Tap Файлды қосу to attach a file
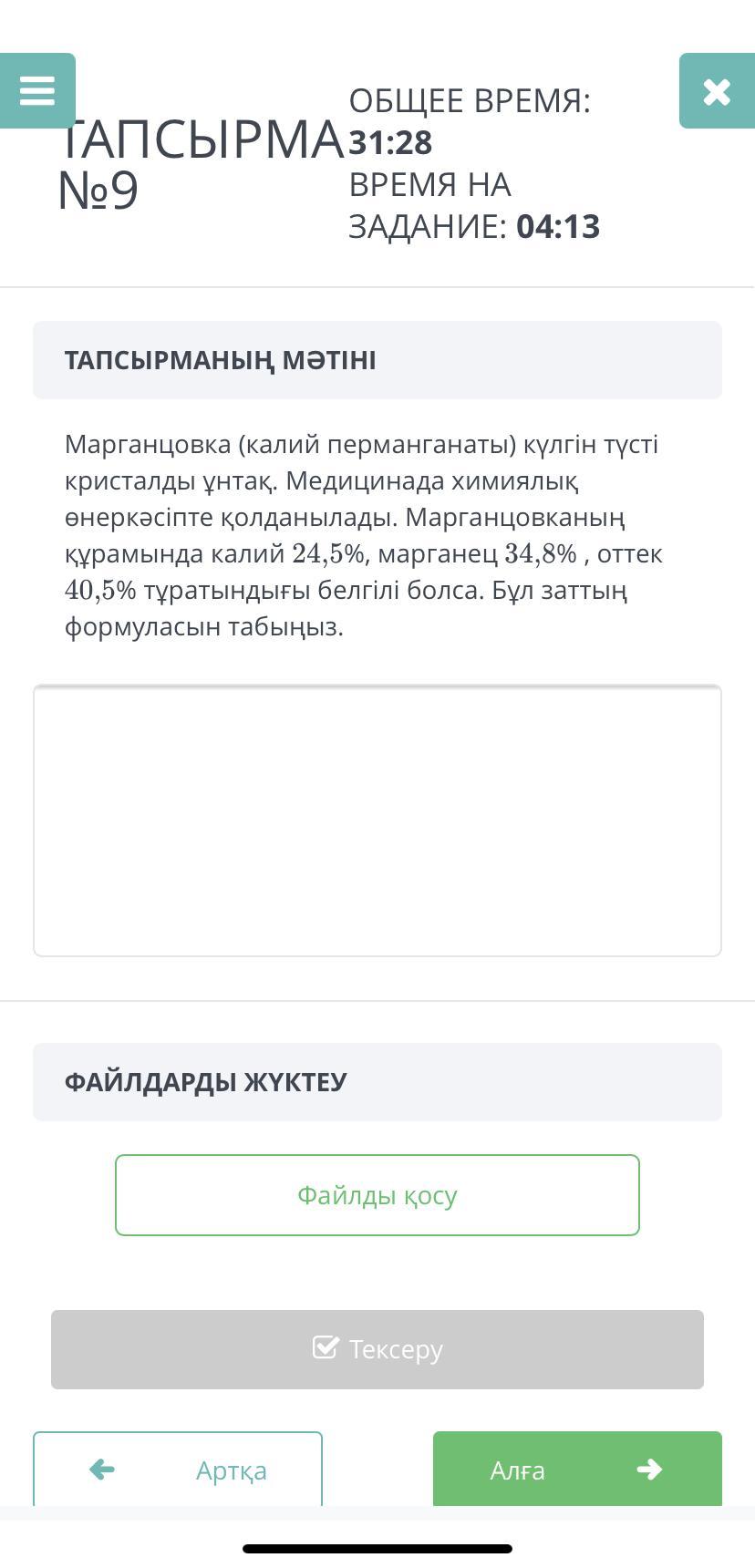Image resolution: width=755 pixels, height=1568 pixels. coord(377,1195)
